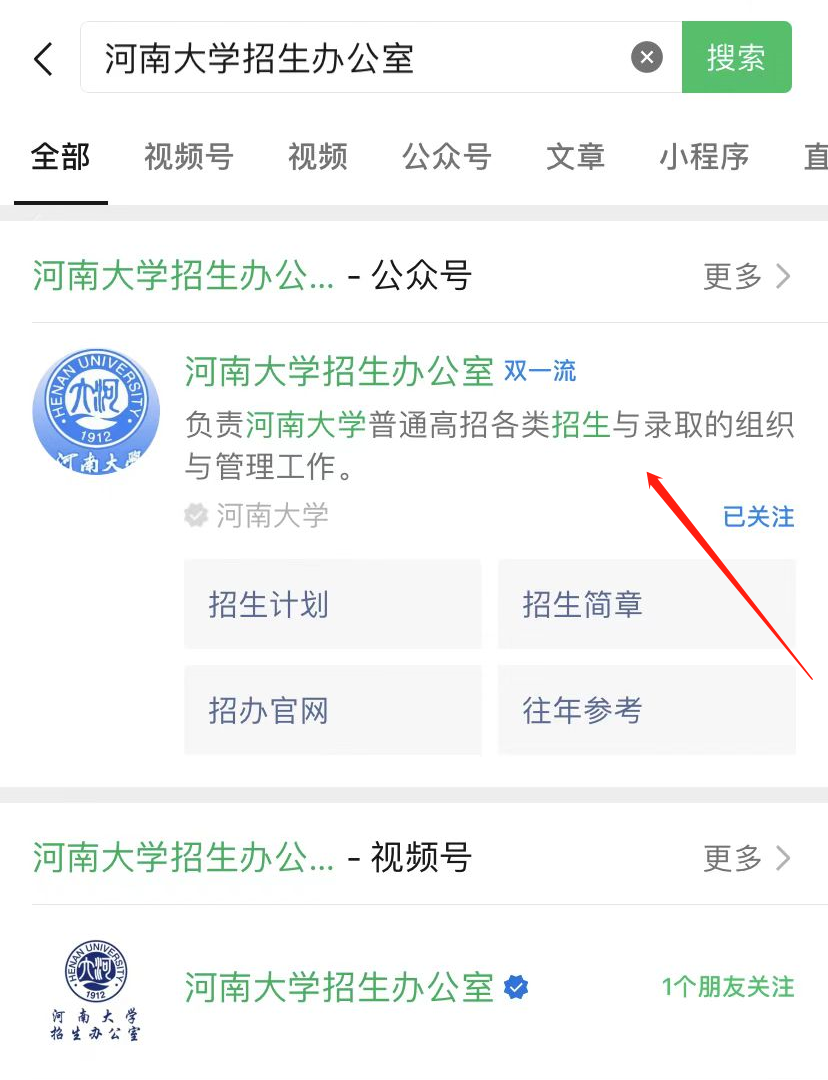Open the 河南大学招生办公室 video channel result
The width and height of the screenshot is (828, 1080).
tap(338, 988)
